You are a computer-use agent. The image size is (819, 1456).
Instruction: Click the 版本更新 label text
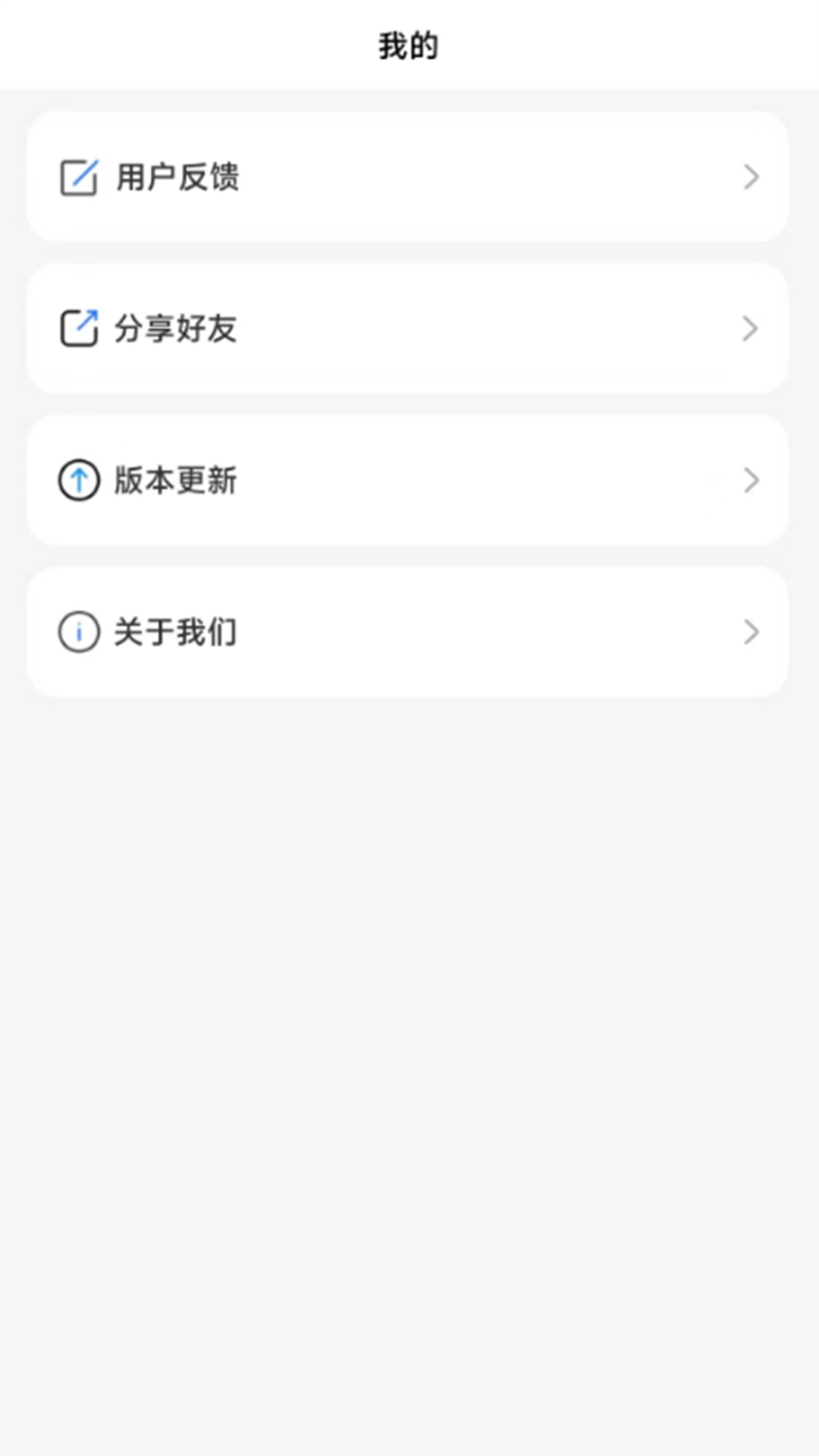[177, 479]
